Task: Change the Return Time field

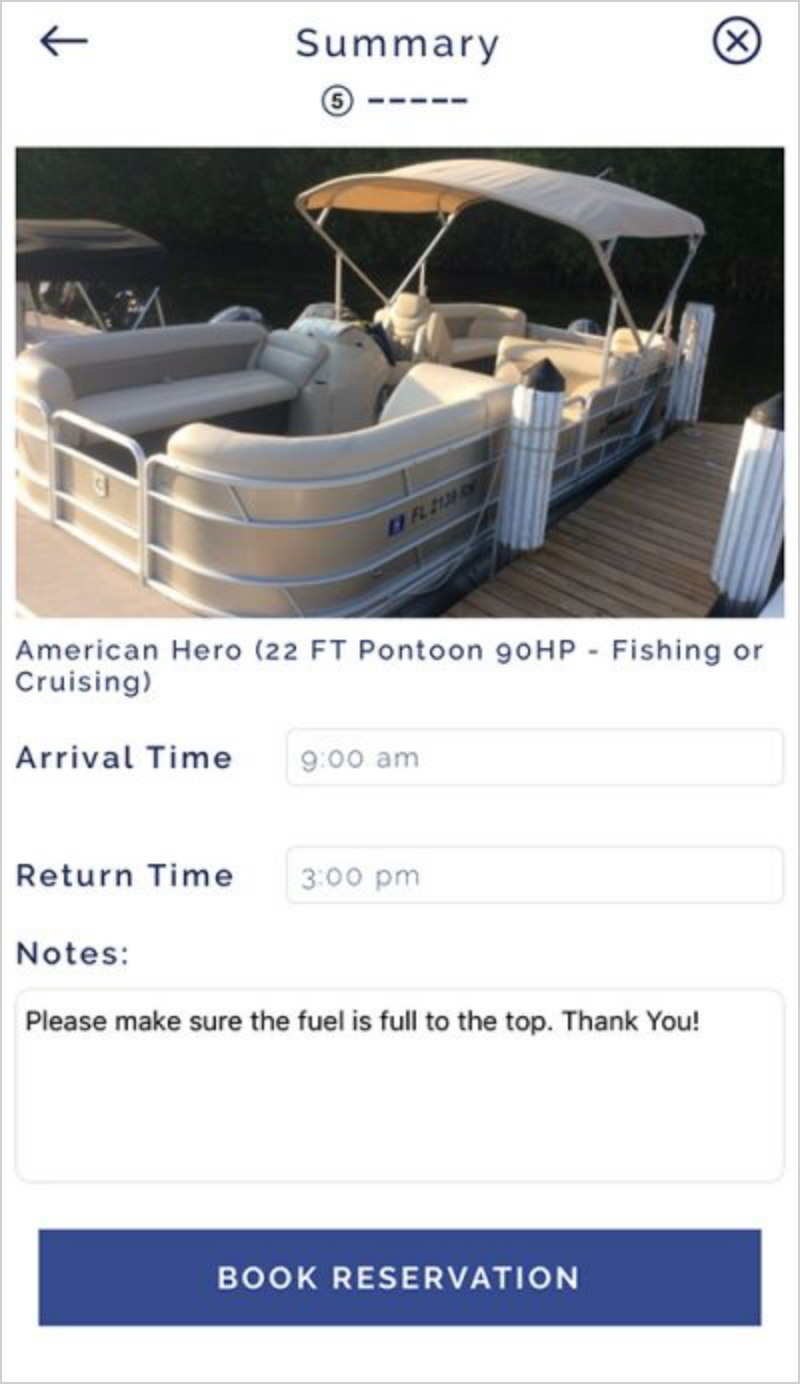Action: coord(534,876)
